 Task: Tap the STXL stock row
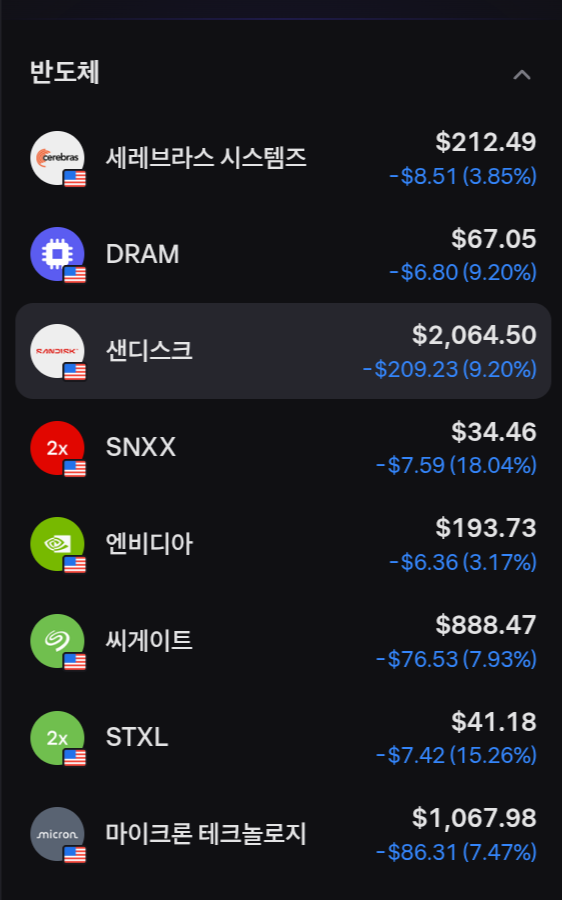coord(283,738)
